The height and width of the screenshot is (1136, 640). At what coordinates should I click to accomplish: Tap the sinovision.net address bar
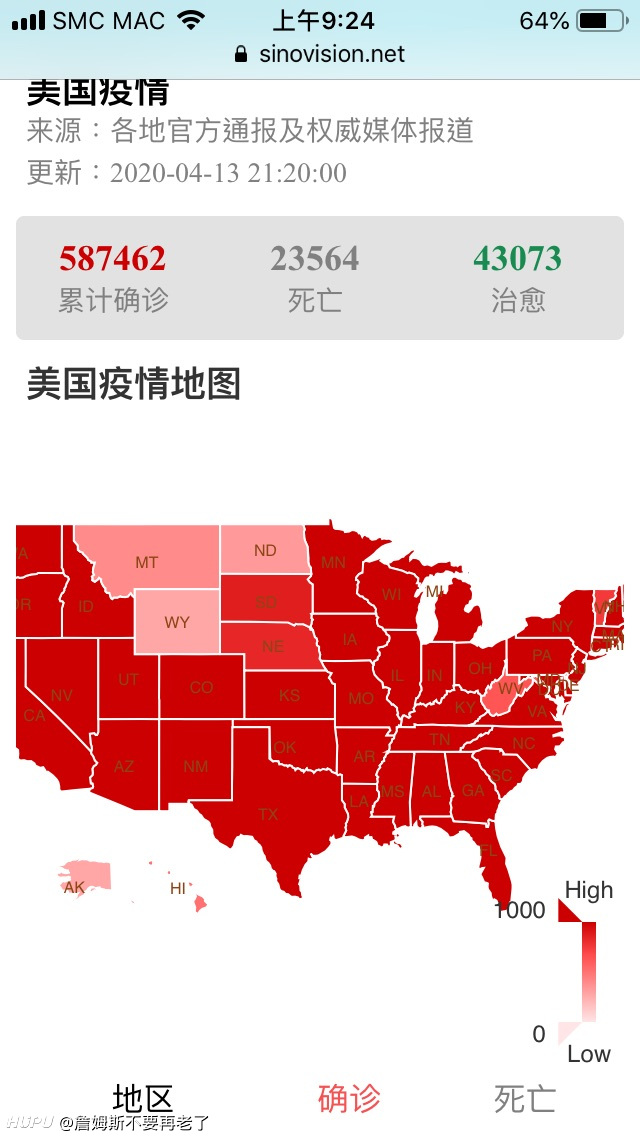320,54
